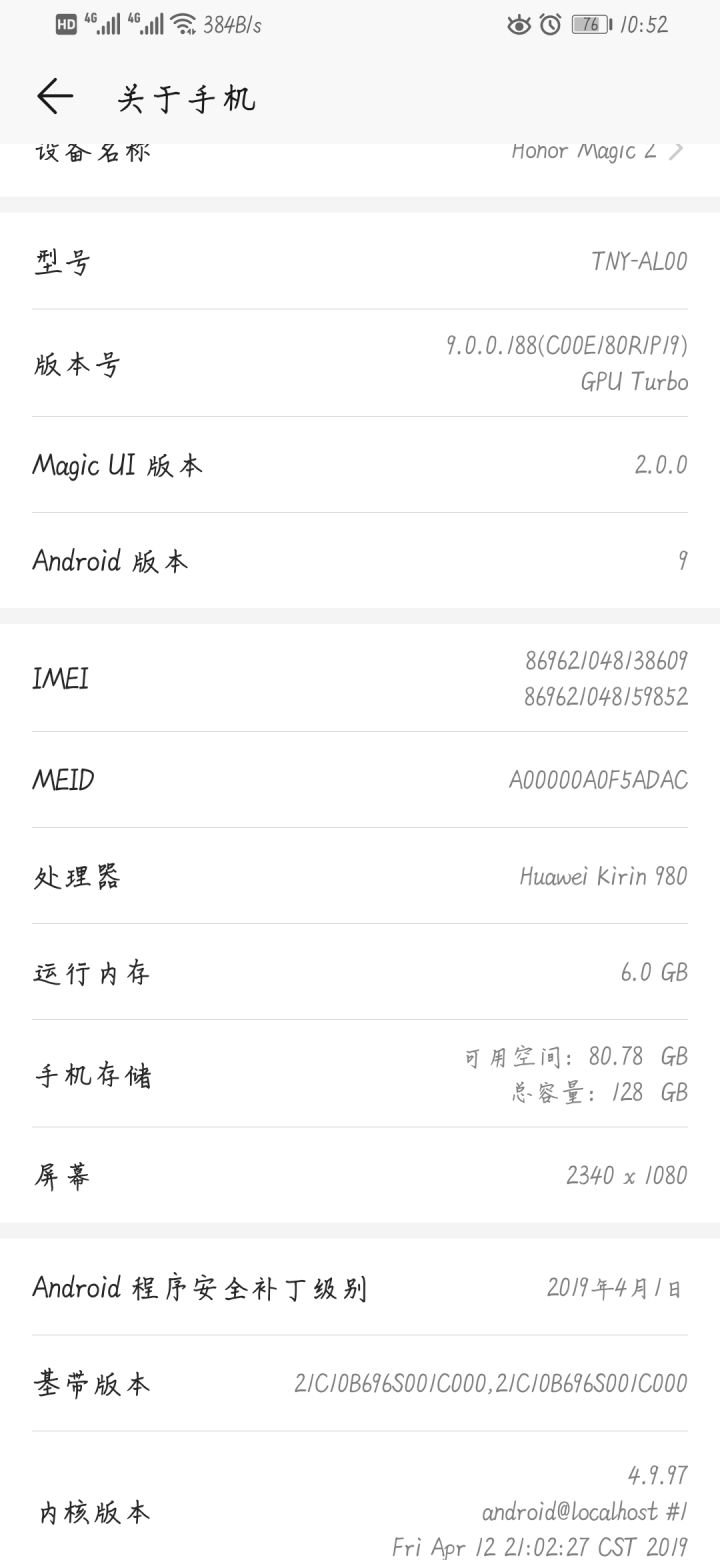Open the 设备名称 Honor Magic 2 row
The height and width of the screenshot is (1560, 720).
[x=360, y=169]
